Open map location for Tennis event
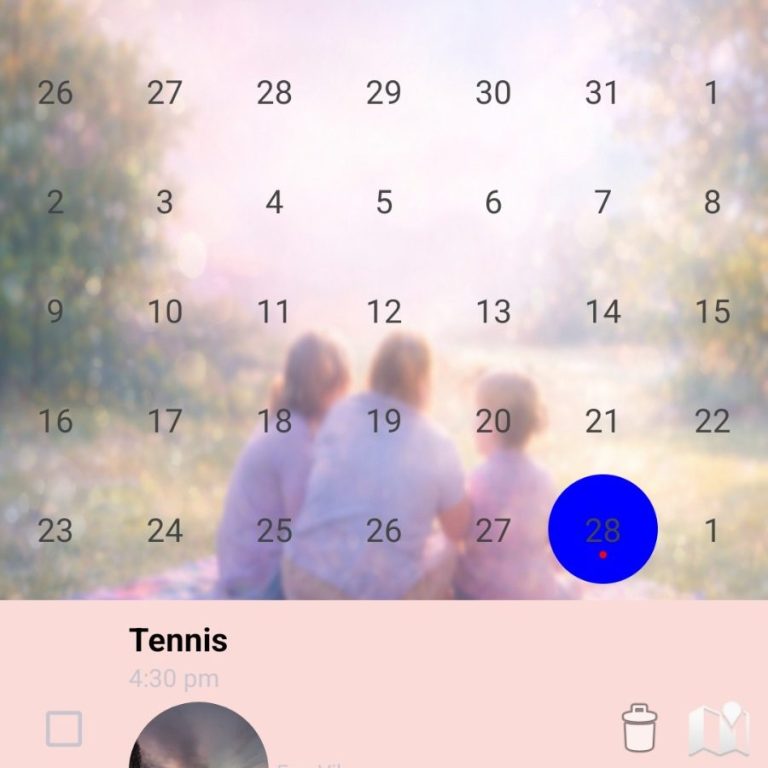The image size is (768, 768). point(718,729)
